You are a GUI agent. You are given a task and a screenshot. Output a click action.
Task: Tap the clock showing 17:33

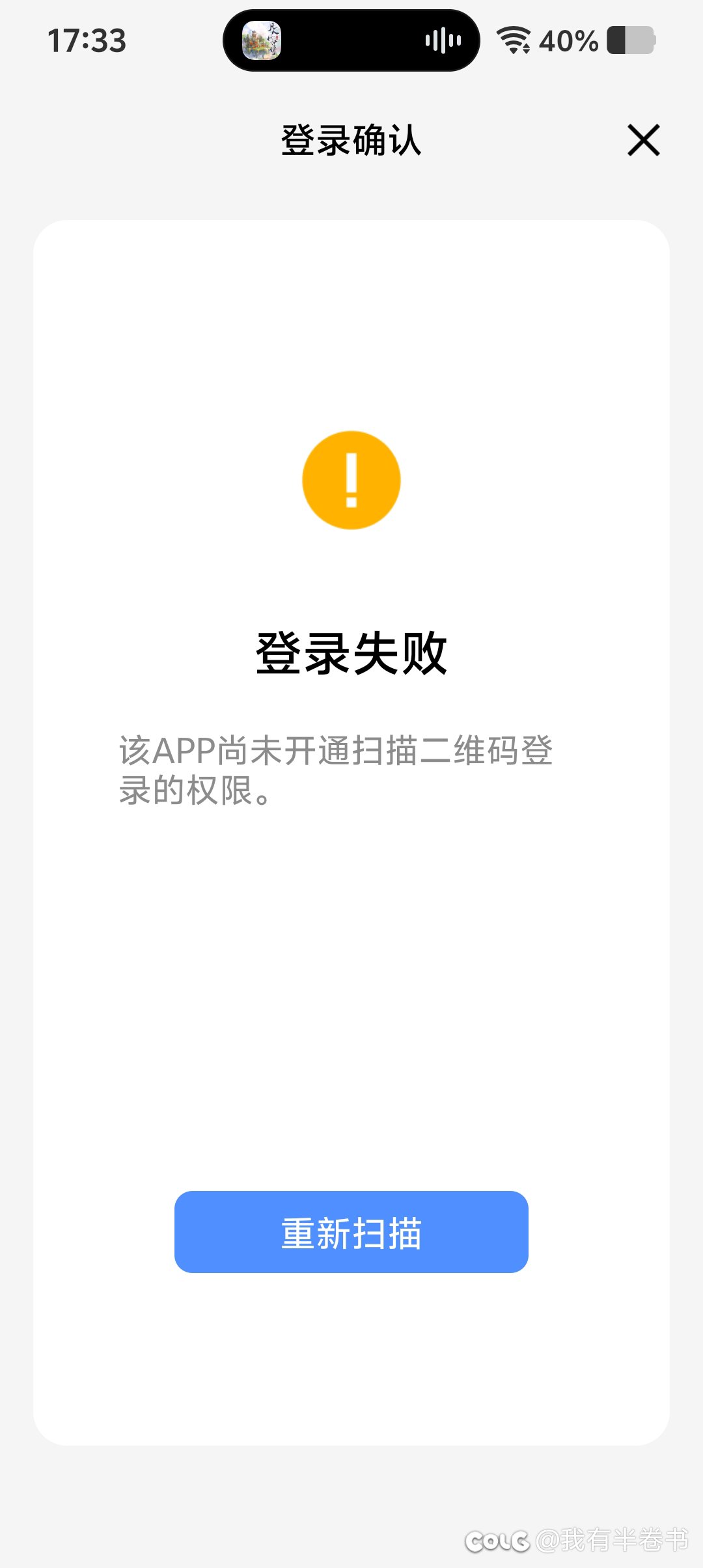coord(87,41)
